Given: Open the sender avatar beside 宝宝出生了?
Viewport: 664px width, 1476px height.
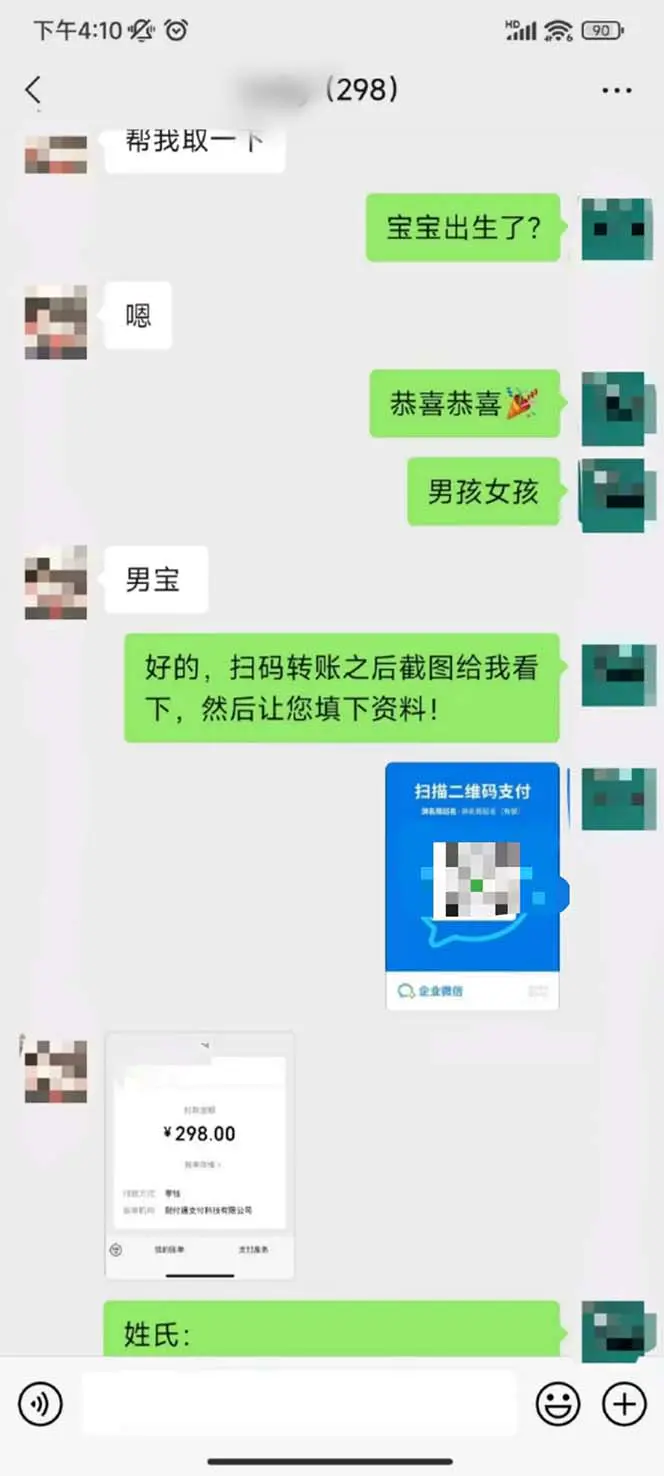Looking at the screenshot, I should (x=616, y=229).
